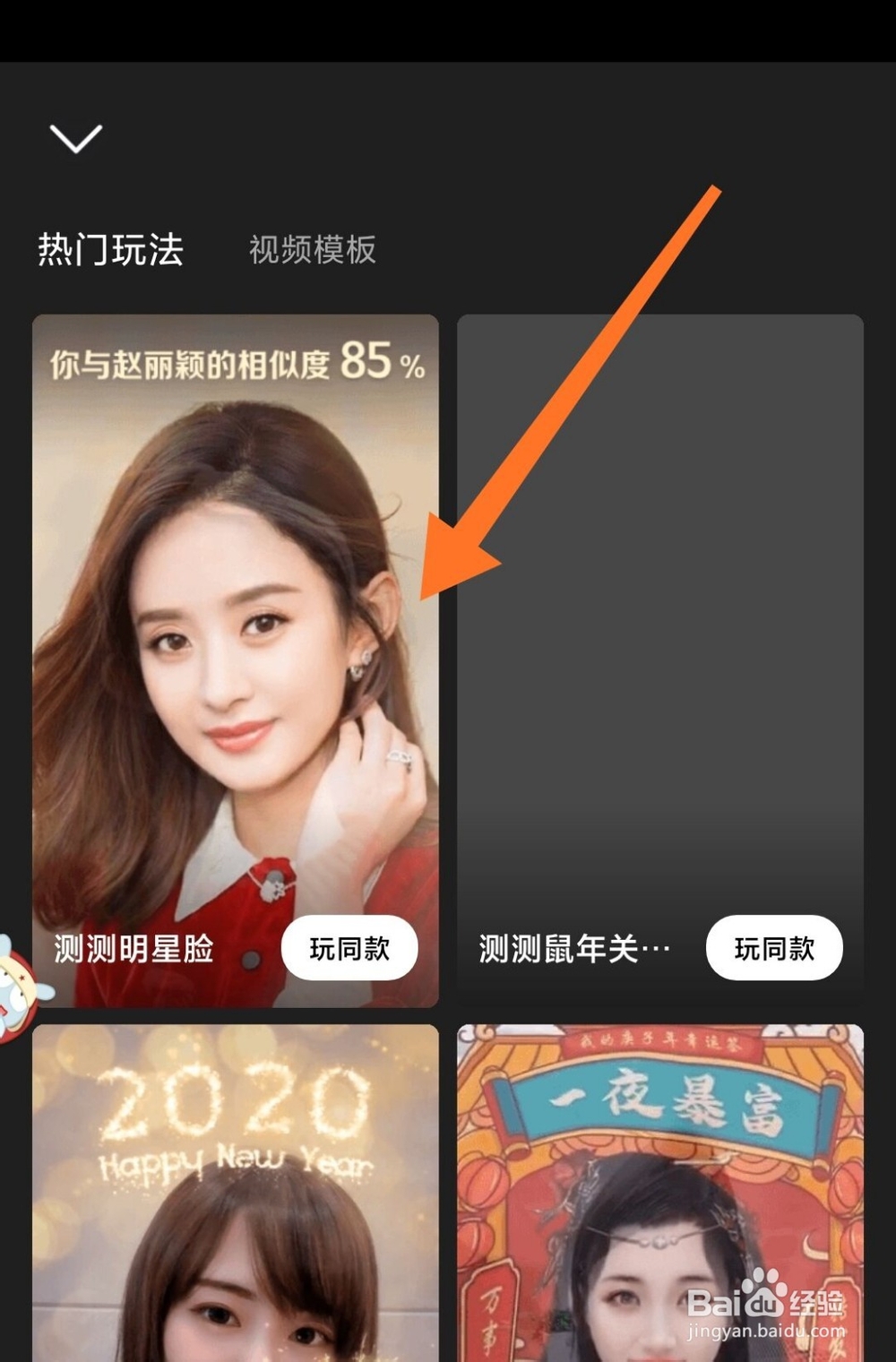Select the 测测明星脸 text label
896x1362 pixels.
tap(134, 947)
